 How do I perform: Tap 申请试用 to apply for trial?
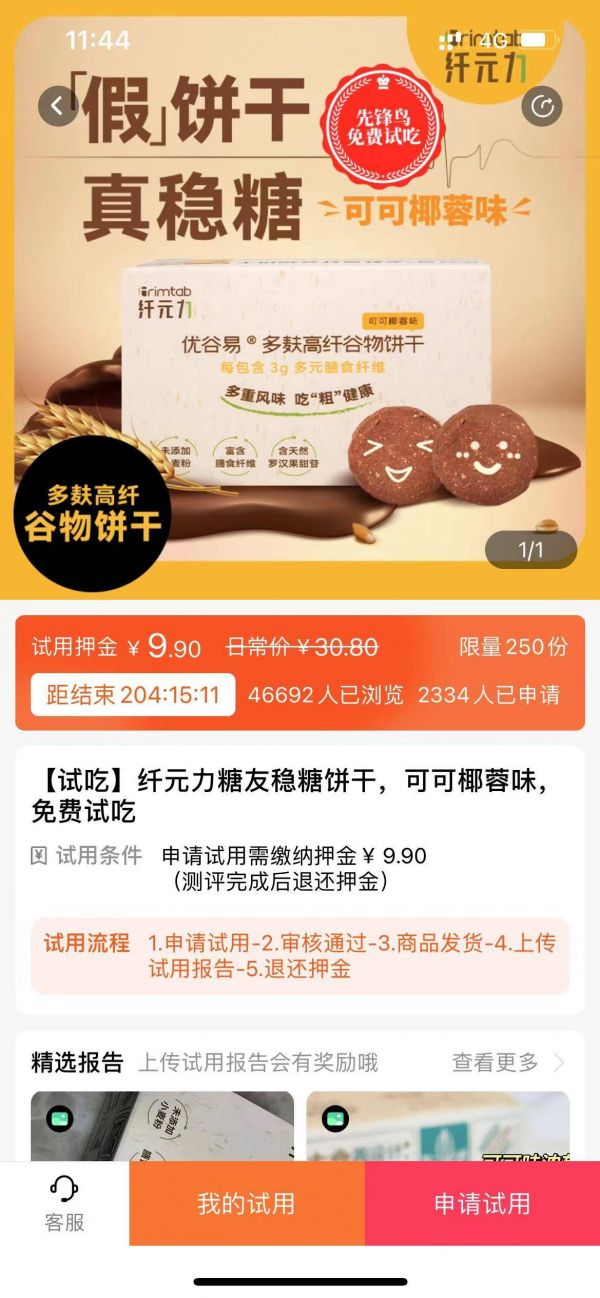(482, 1203)
